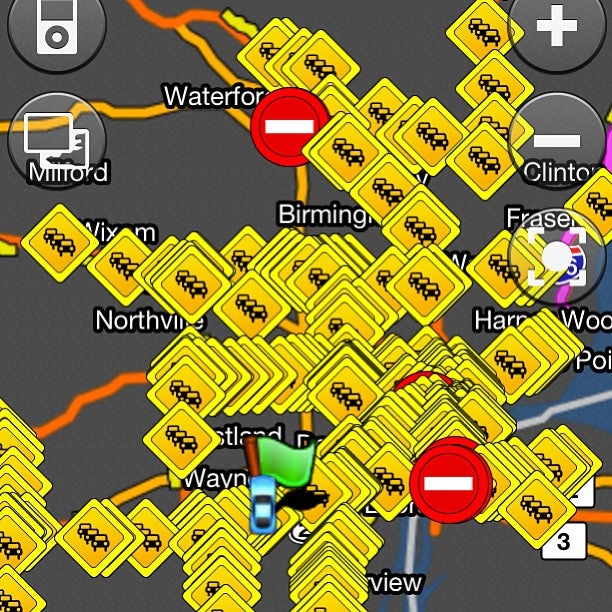Zoom out with the minus button

[557, 141]
